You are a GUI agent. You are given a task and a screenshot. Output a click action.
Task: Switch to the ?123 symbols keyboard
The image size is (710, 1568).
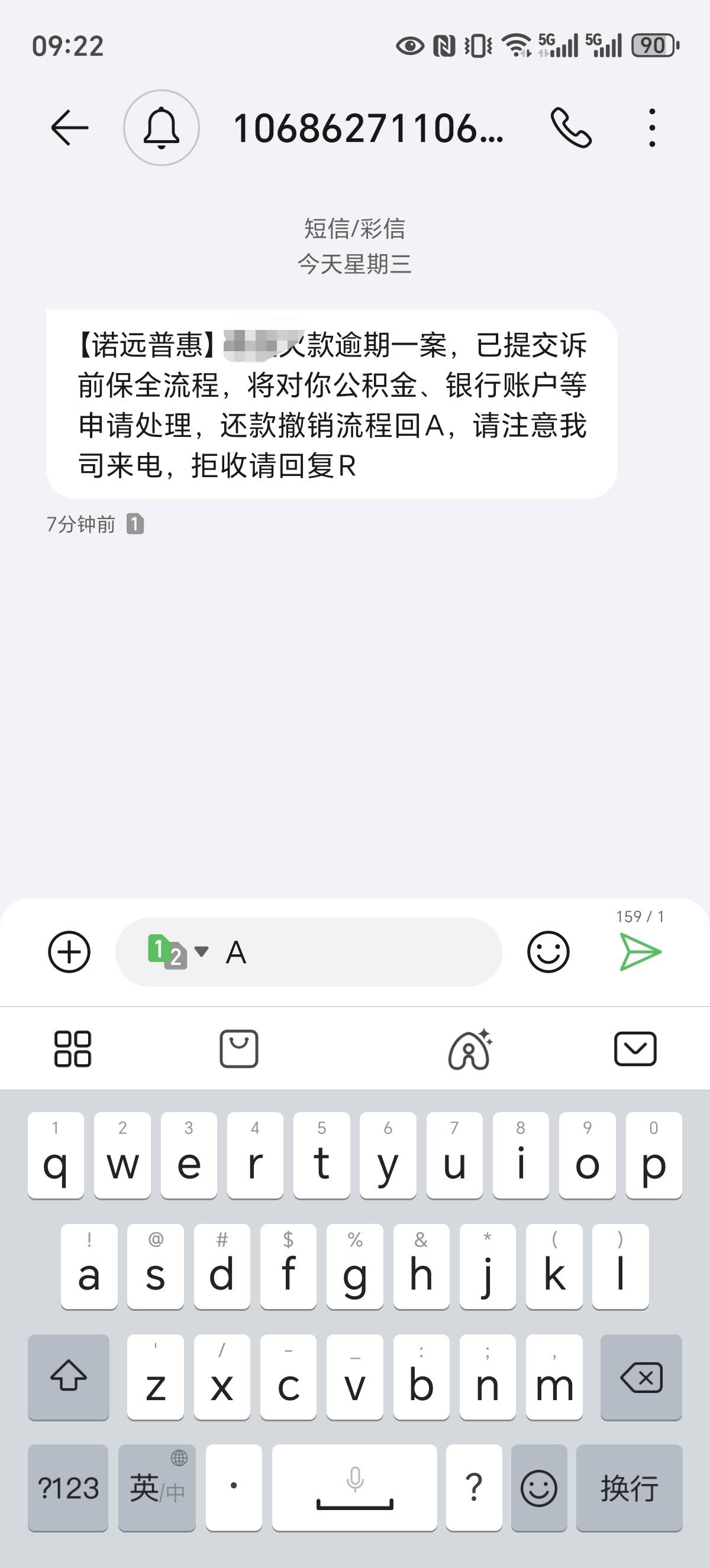click(68, 1487)
